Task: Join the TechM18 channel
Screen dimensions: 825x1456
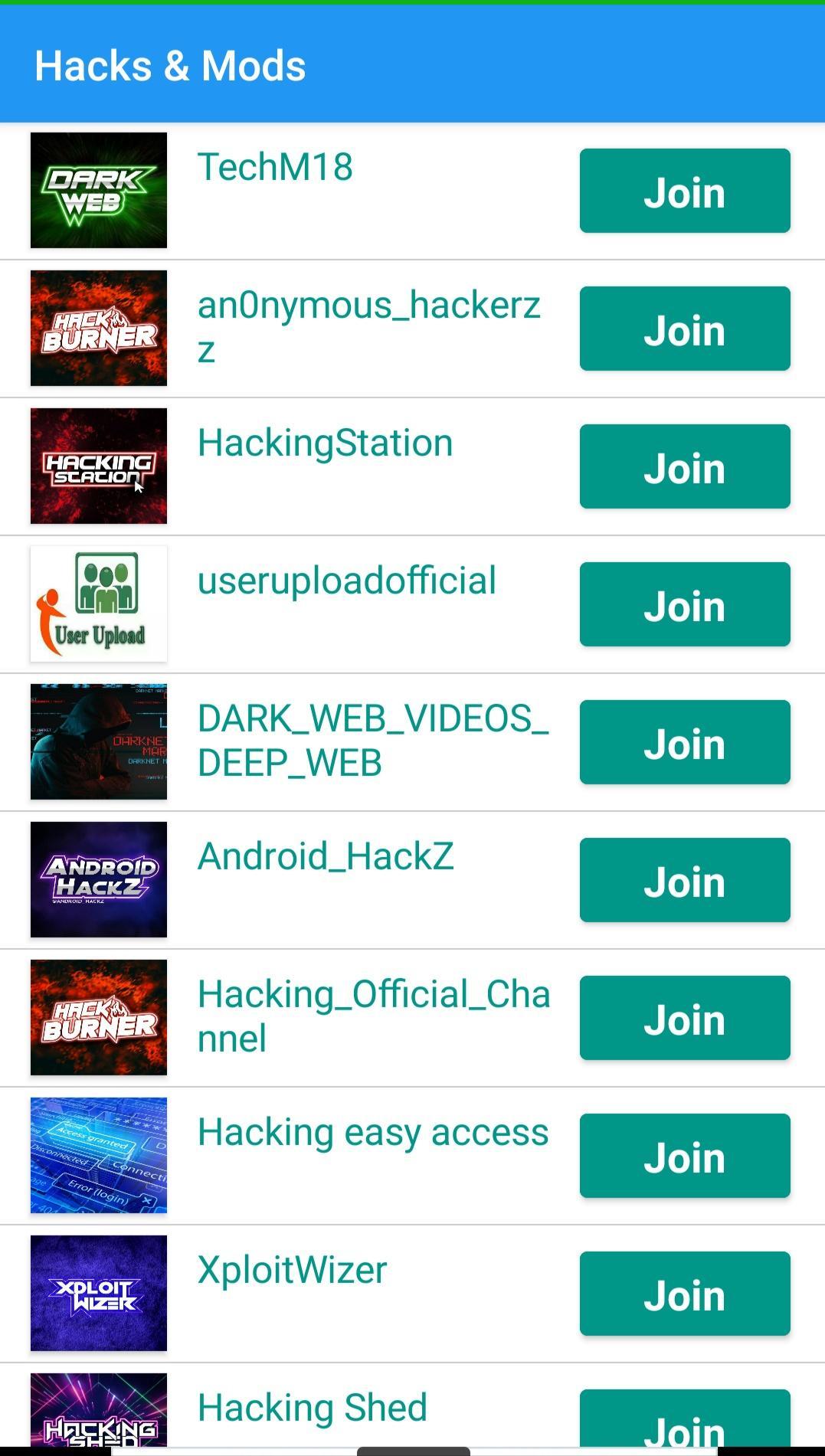Action: click(x=685, y=191)
